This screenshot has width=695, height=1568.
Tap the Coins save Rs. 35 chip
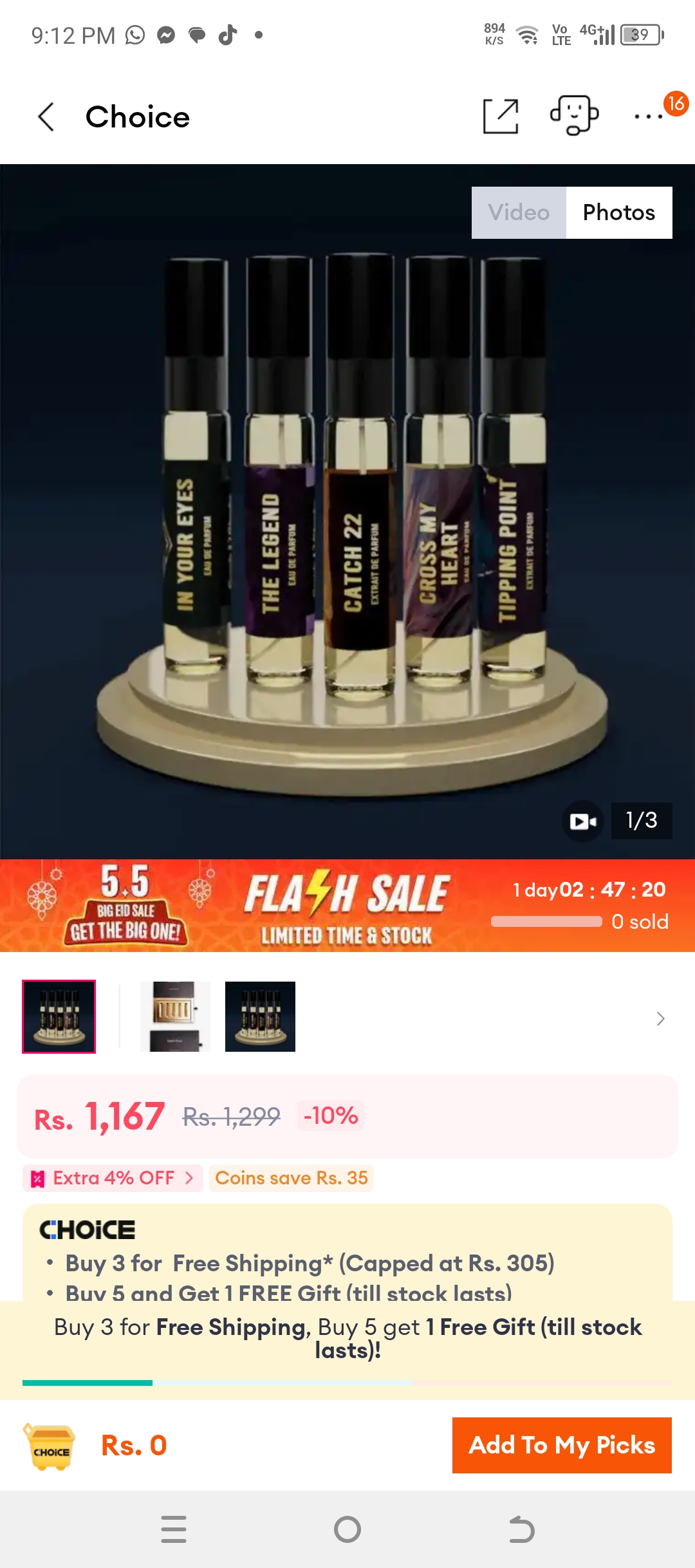tap(292, 1178)
